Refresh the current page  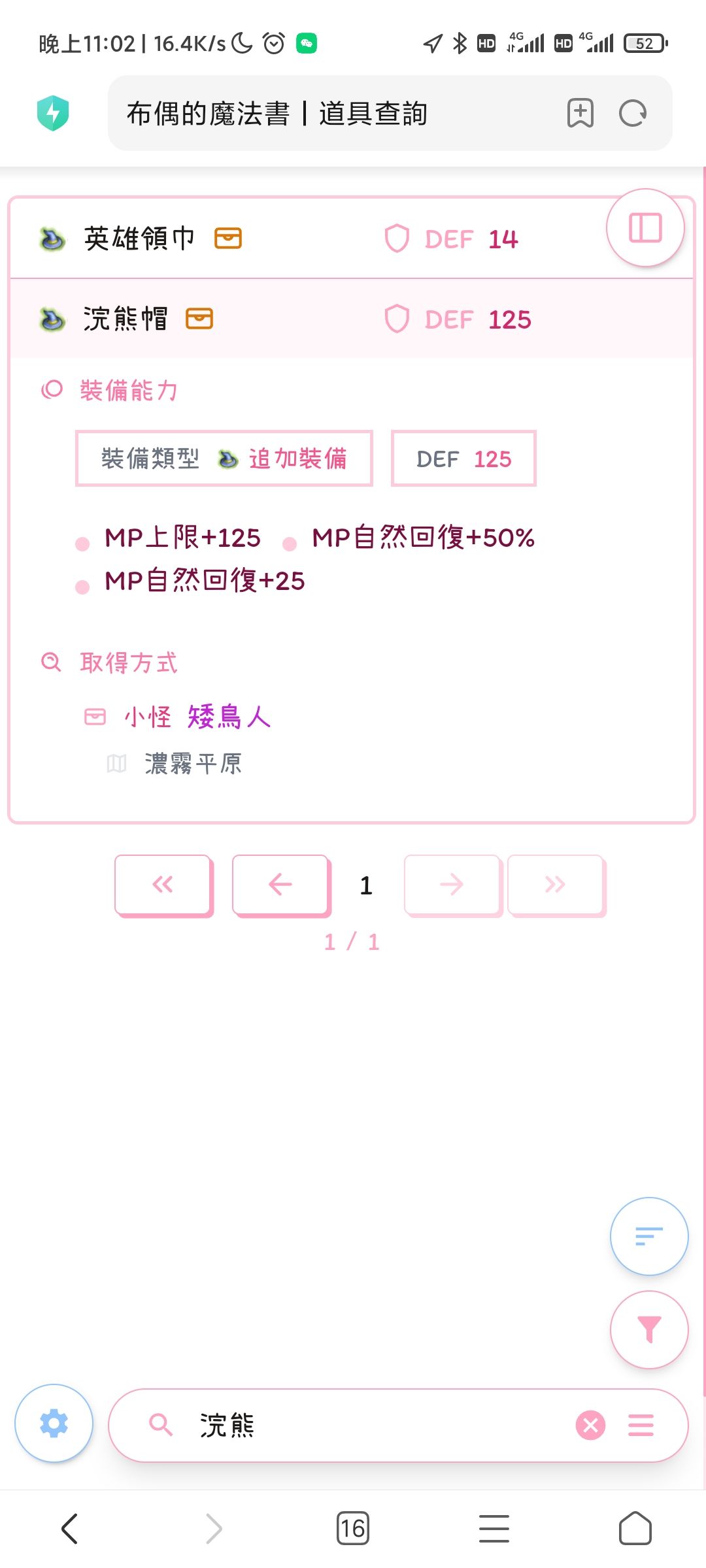[632, 112]
